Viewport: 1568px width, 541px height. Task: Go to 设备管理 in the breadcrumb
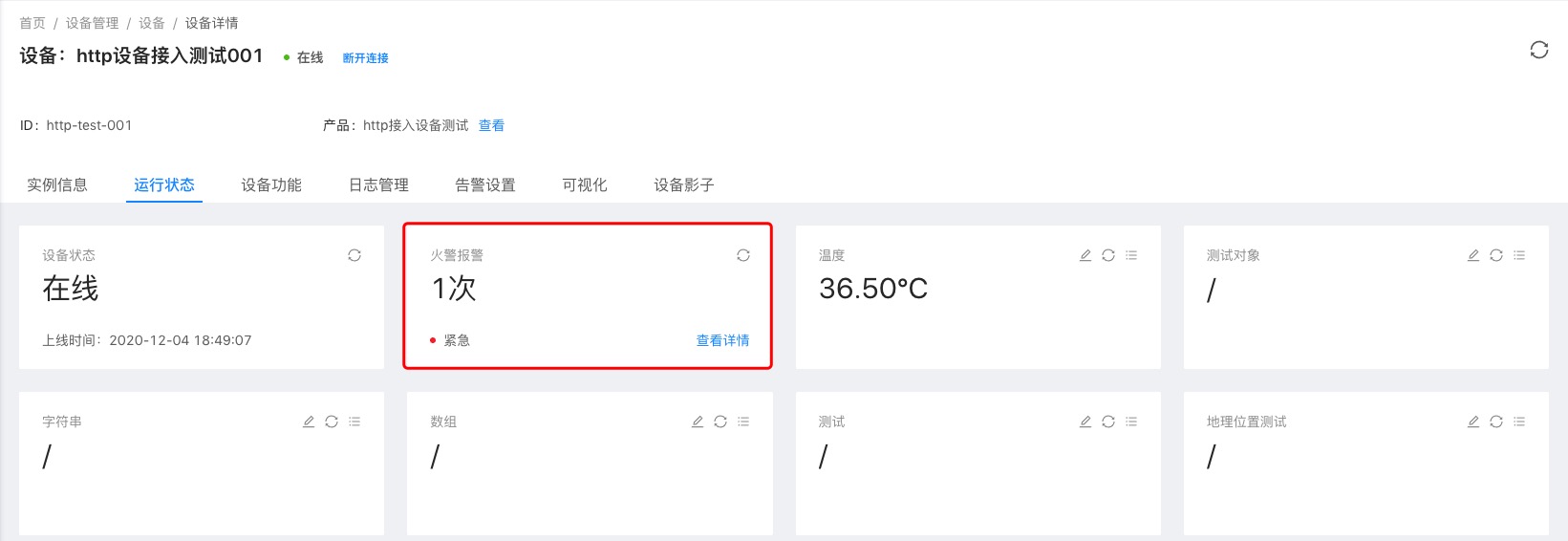pos(93,23)
